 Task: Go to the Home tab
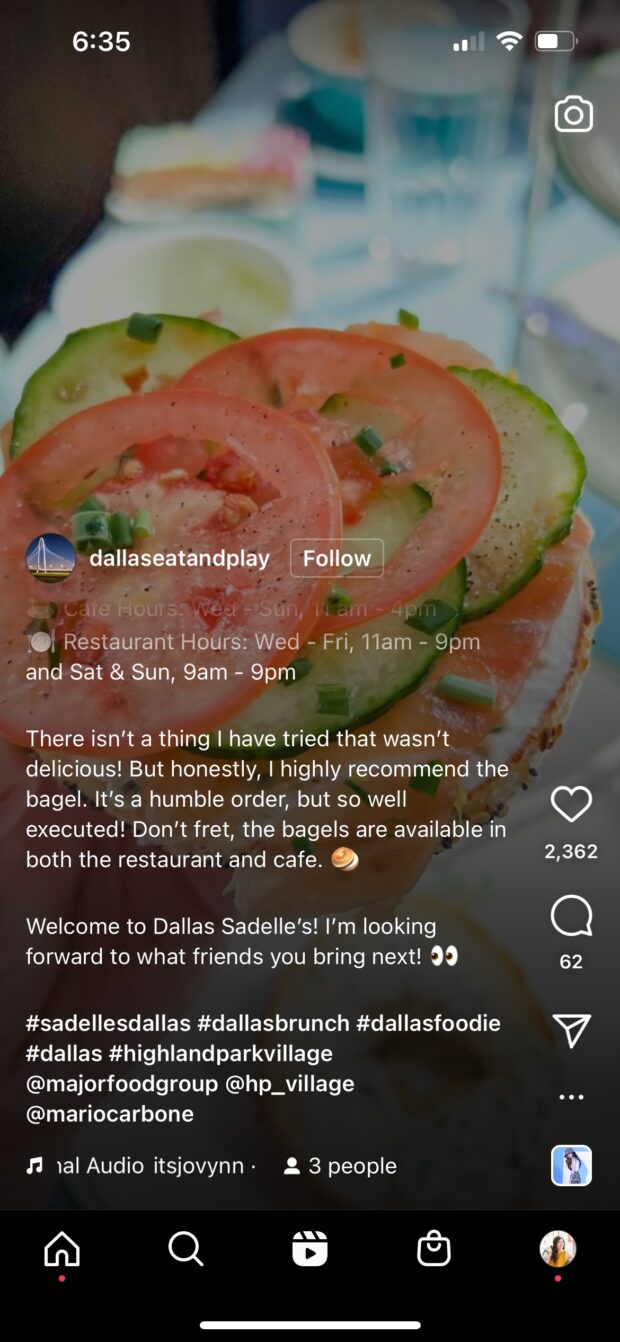(x=62, y=1249)
